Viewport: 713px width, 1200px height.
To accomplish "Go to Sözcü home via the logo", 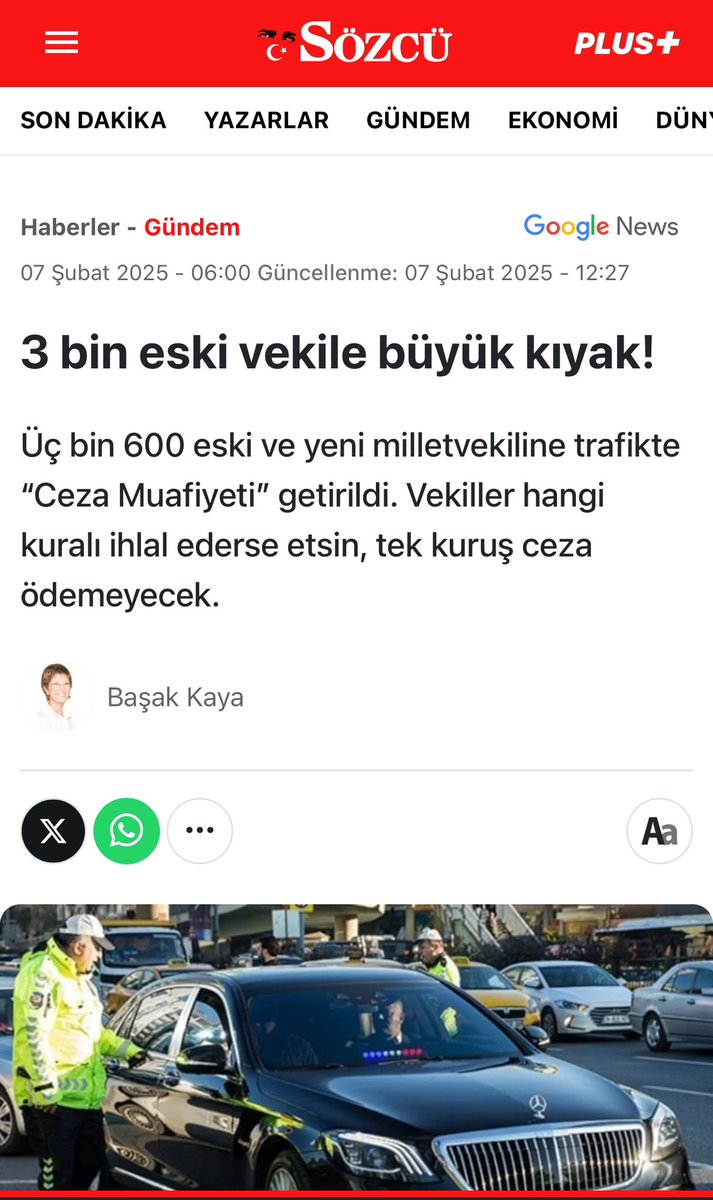I will (x=355, y=44).
